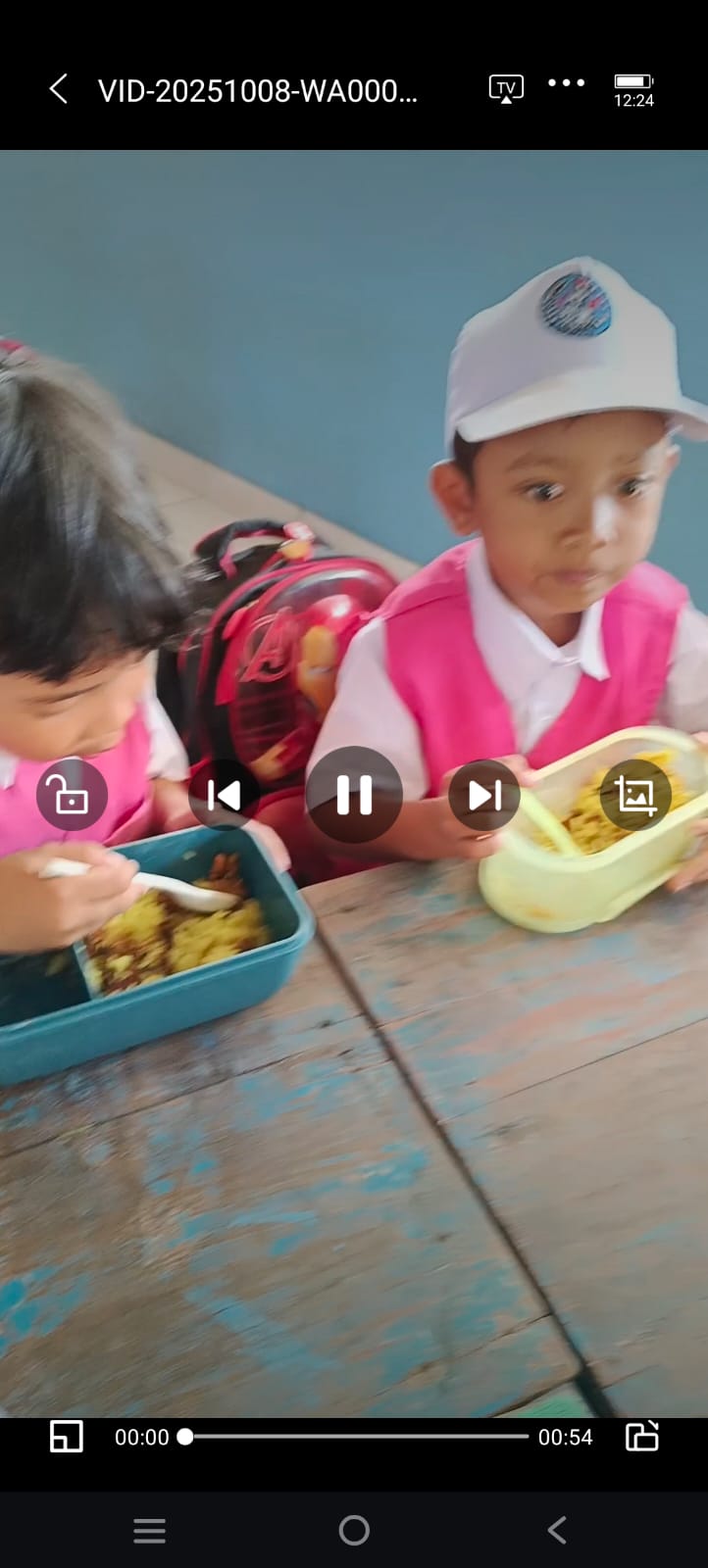Capture a screenshot of the video
The image size is (708, 1568).
click(635, 795)
